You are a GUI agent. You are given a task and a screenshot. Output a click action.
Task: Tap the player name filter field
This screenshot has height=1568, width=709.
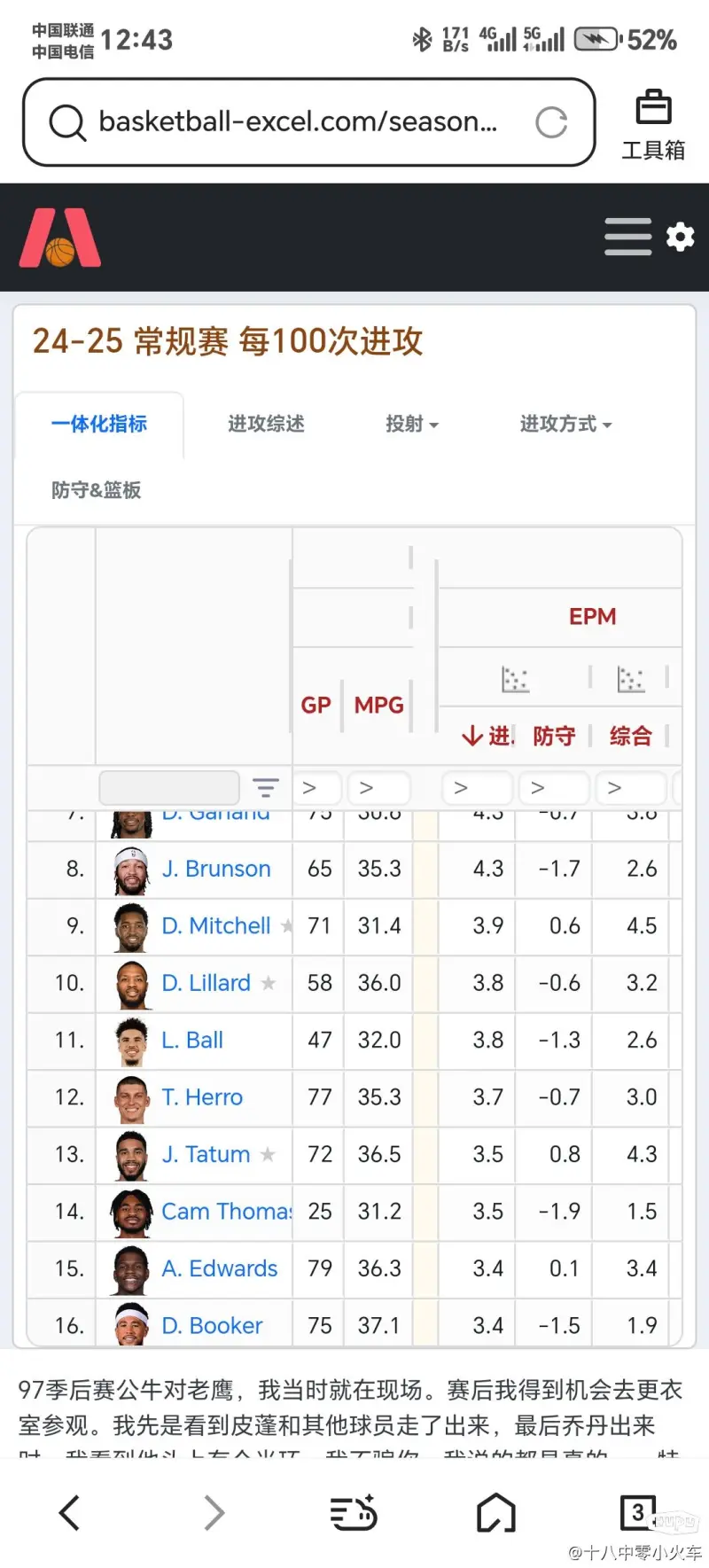coord(169,787)
